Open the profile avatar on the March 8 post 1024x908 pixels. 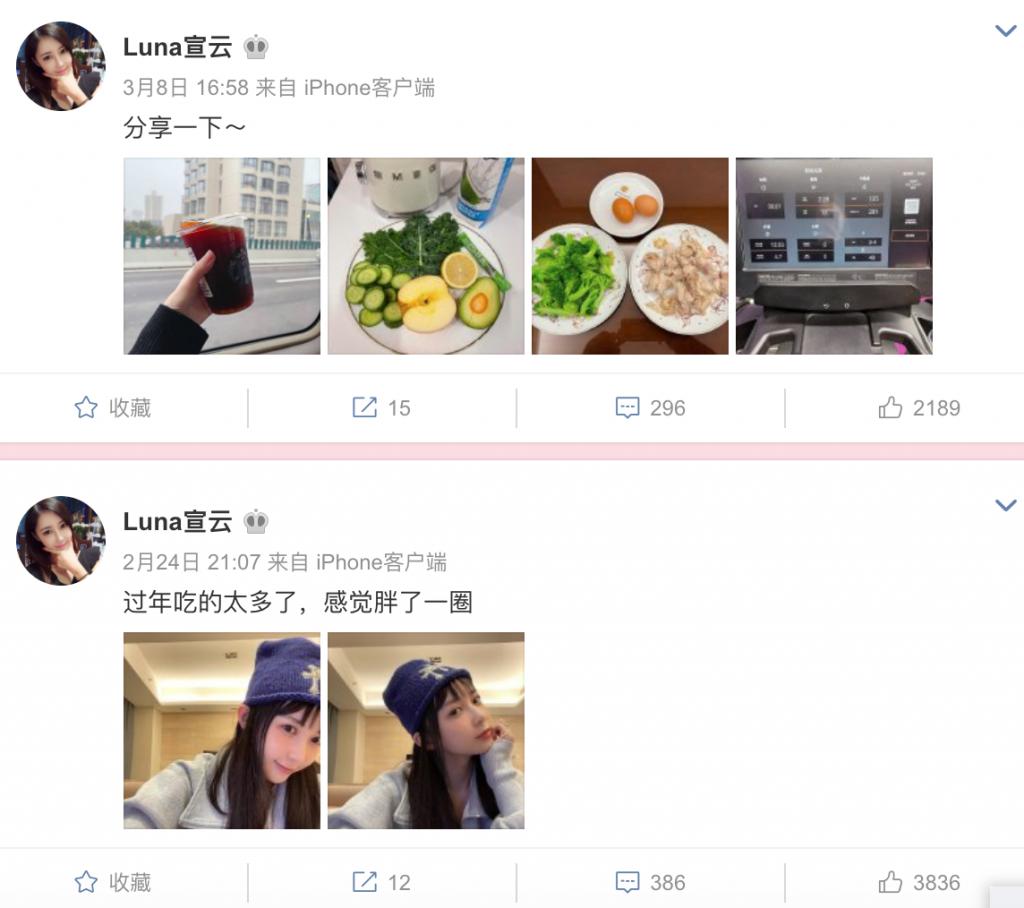click(61, 66)
